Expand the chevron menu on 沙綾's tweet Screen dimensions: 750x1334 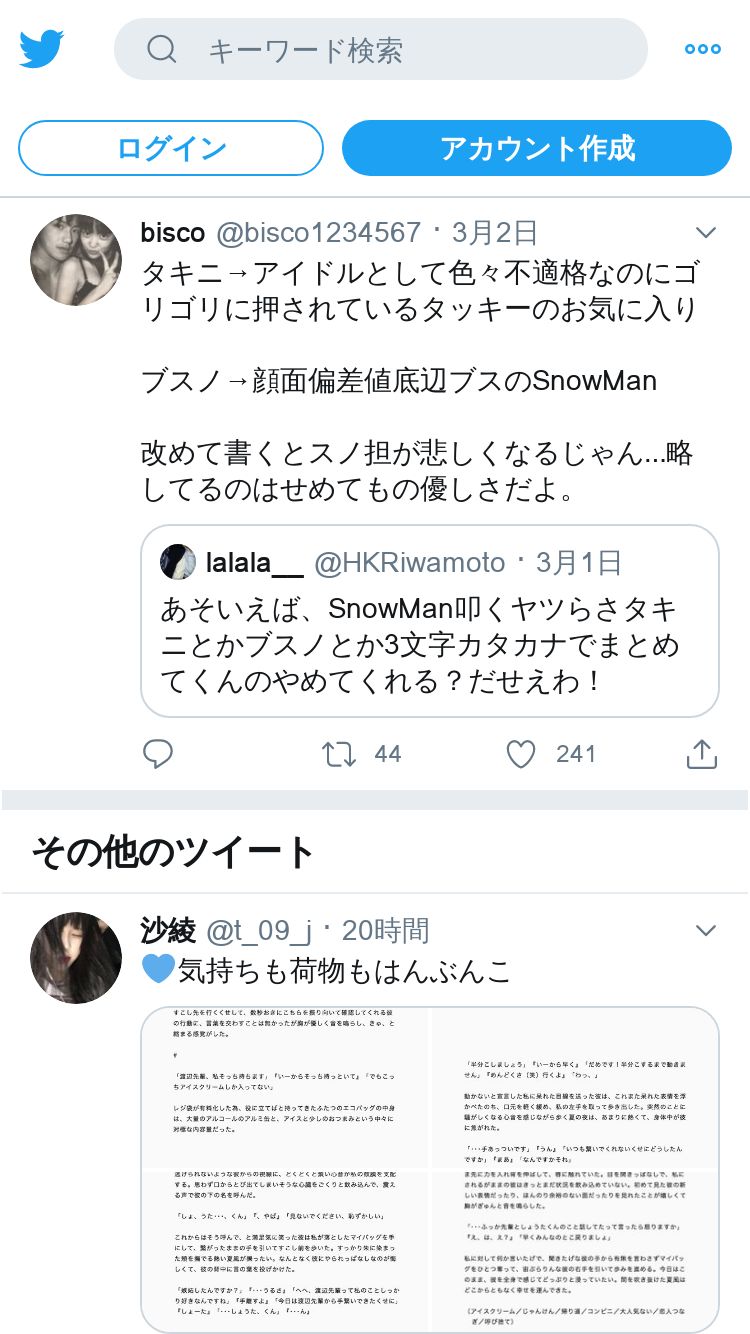pos(706,931)
